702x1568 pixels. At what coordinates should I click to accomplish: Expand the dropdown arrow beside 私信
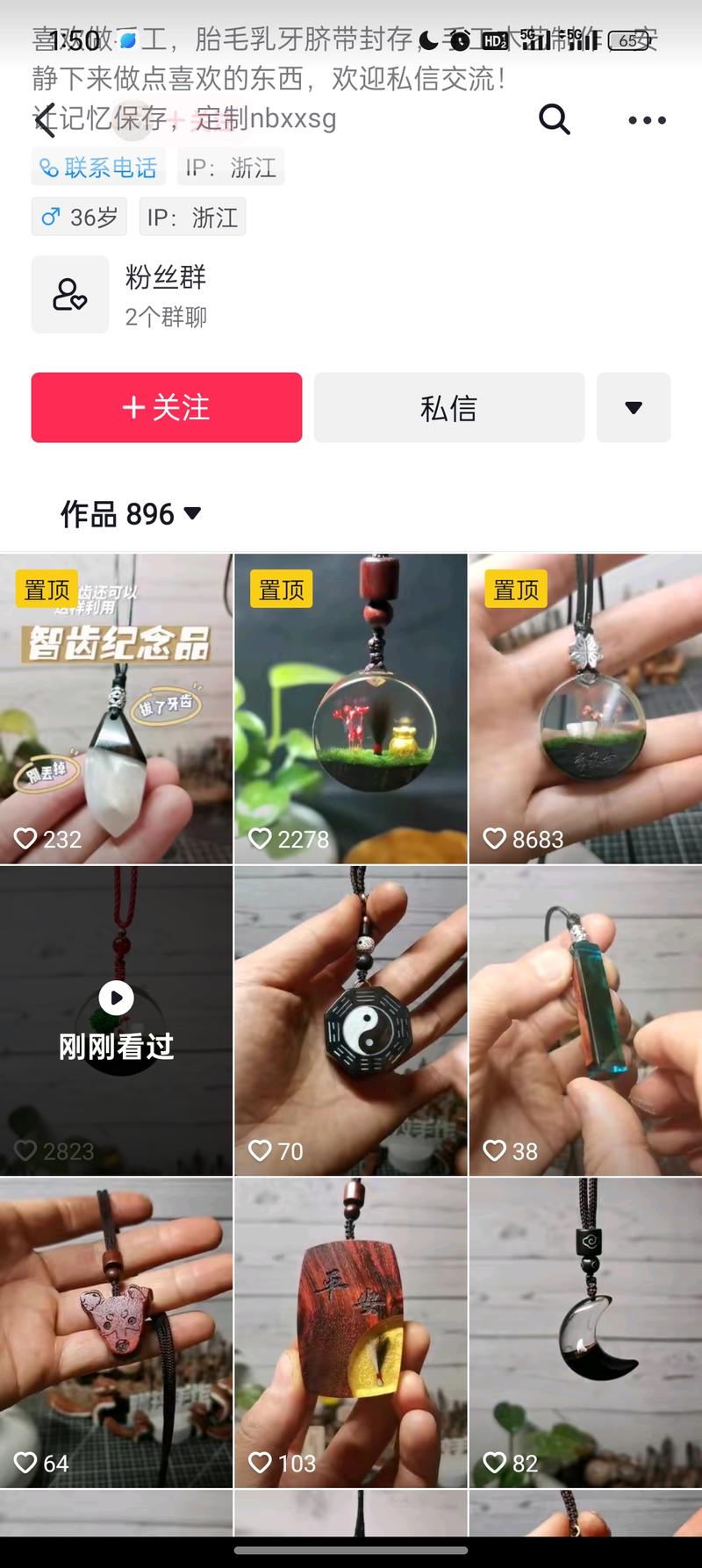coord(634,407)
